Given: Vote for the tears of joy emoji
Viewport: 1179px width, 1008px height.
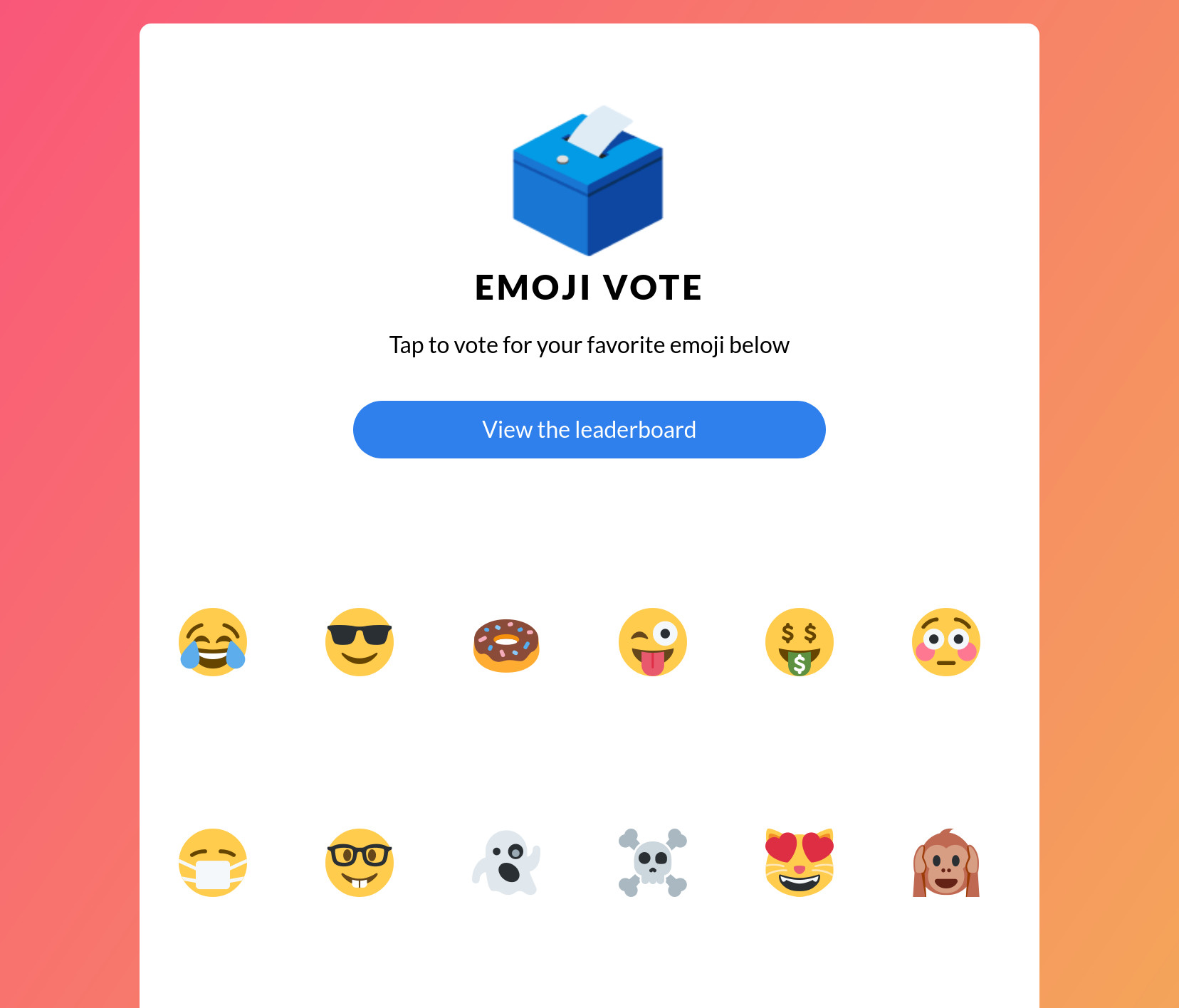Looking at the screenshot, I should 213,642.
